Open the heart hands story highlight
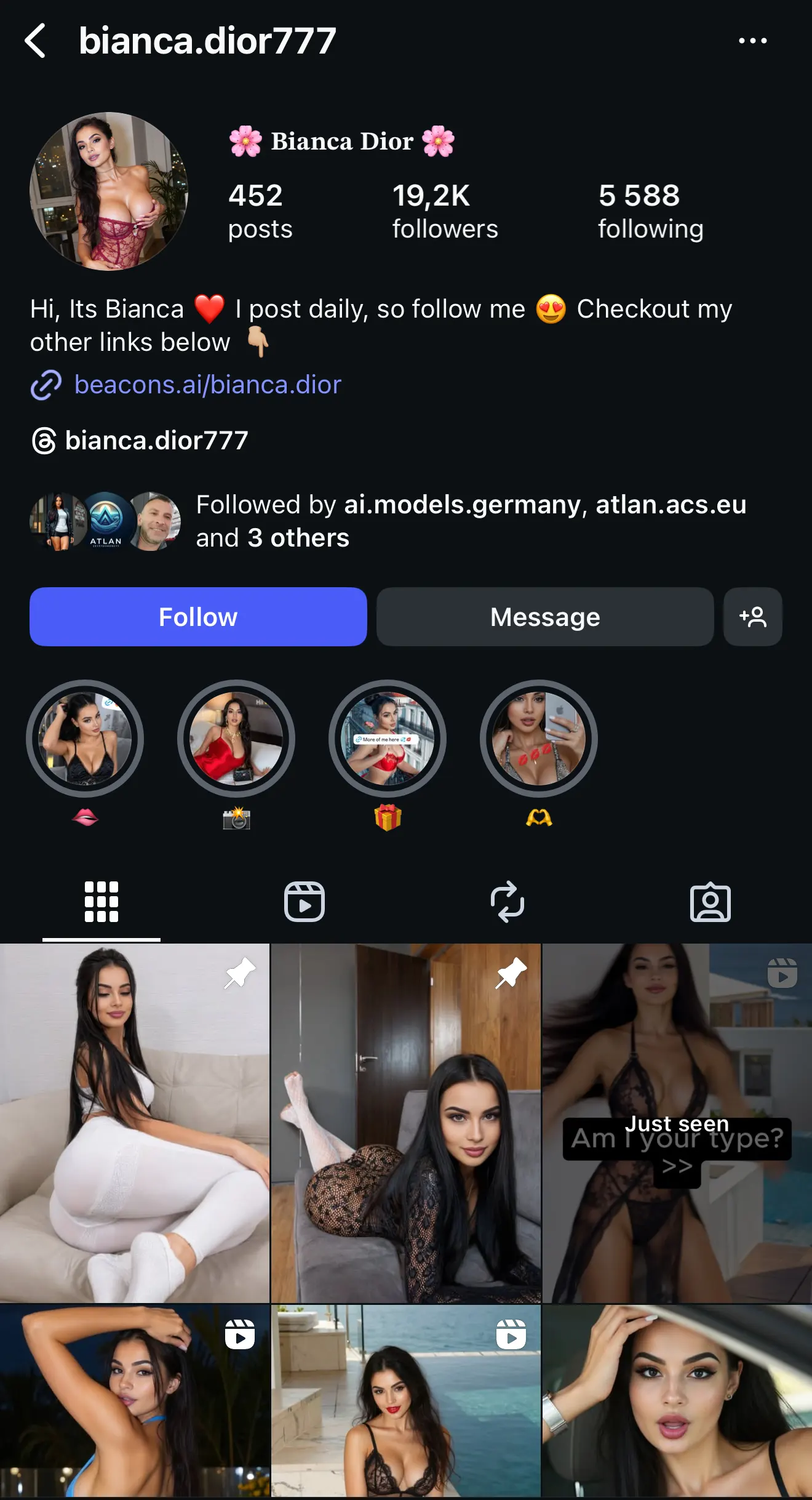812x1500 pixels. [x=539, y=739]
